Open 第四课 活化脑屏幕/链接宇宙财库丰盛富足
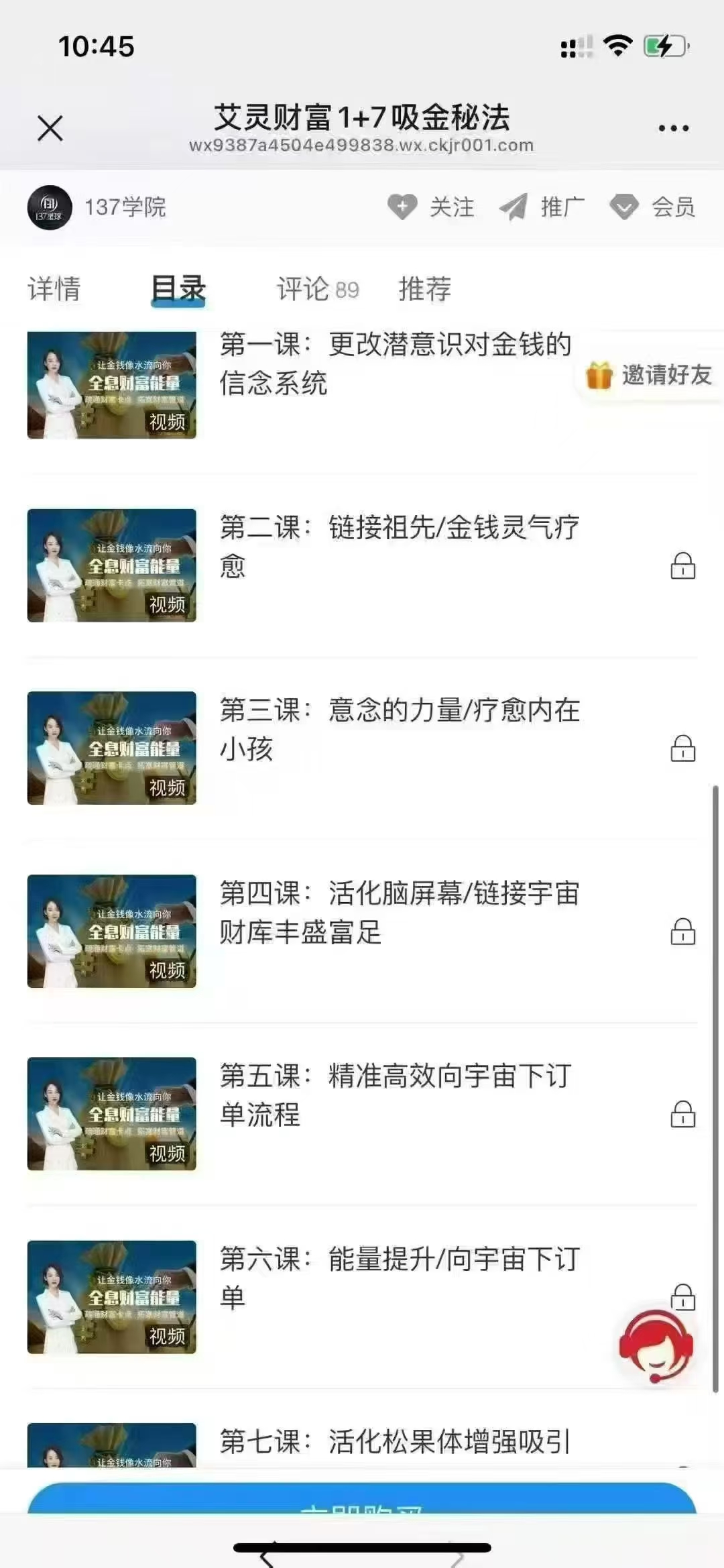This screenshot has height=1568, width=724. tap(400, 912)
